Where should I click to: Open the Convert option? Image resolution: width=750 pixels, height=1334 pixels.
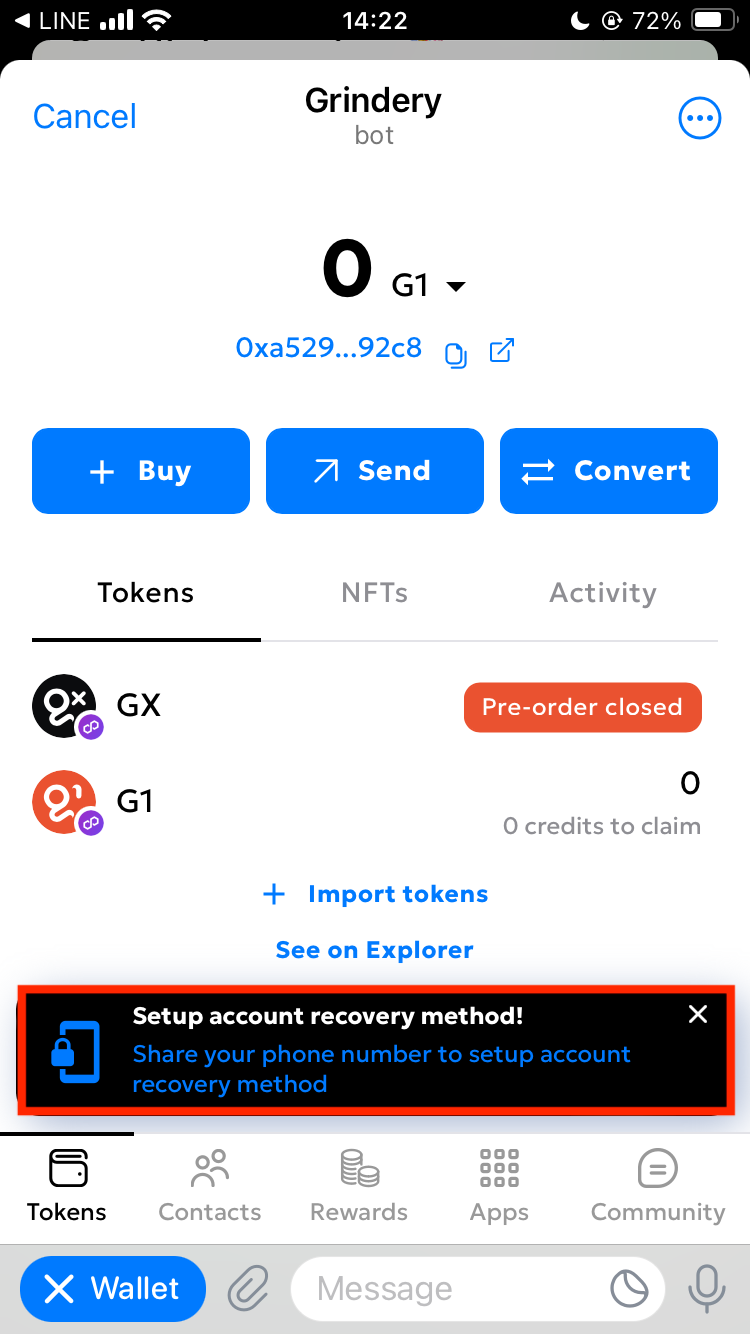pyautogui.click(x=608, y=471)
